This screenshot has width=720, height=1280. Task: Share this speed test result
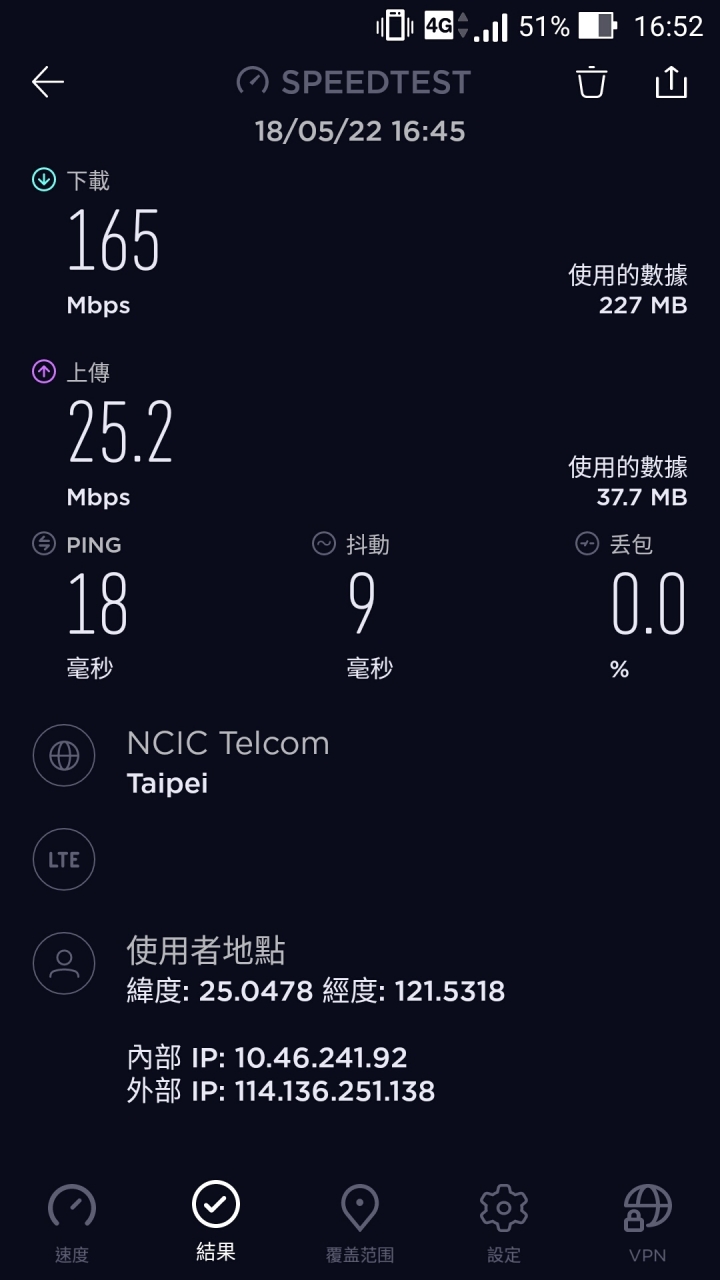click(x=671, y=82)
